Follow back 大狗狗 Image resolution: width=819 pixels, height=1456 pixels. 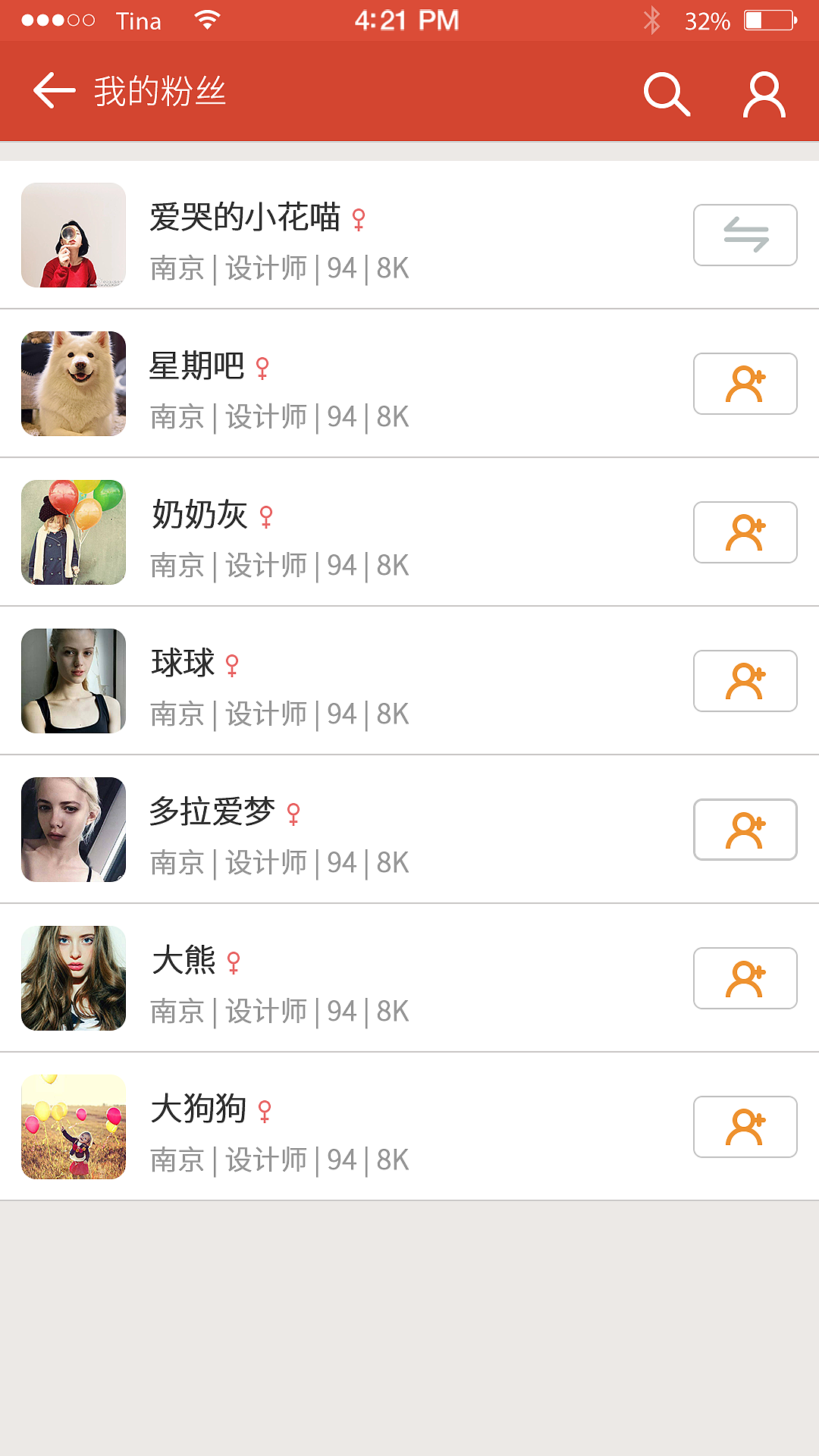pos(745,1127)
